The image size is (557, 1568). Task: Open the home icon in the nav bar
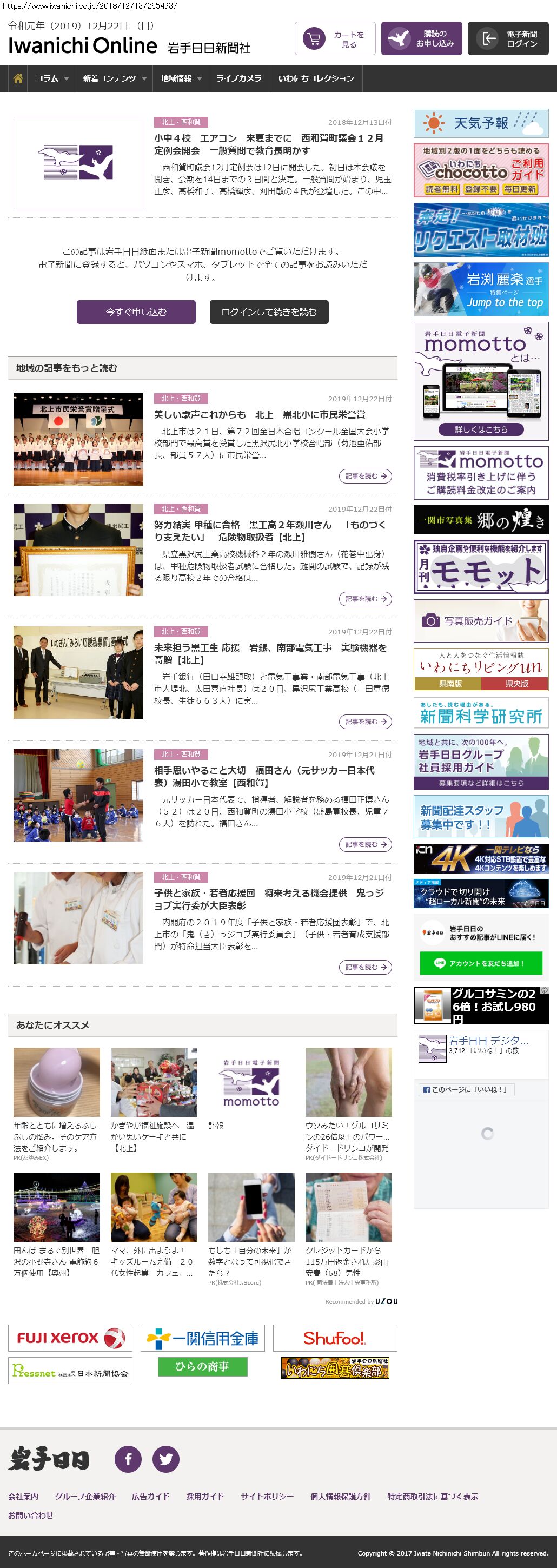[18, 78]
